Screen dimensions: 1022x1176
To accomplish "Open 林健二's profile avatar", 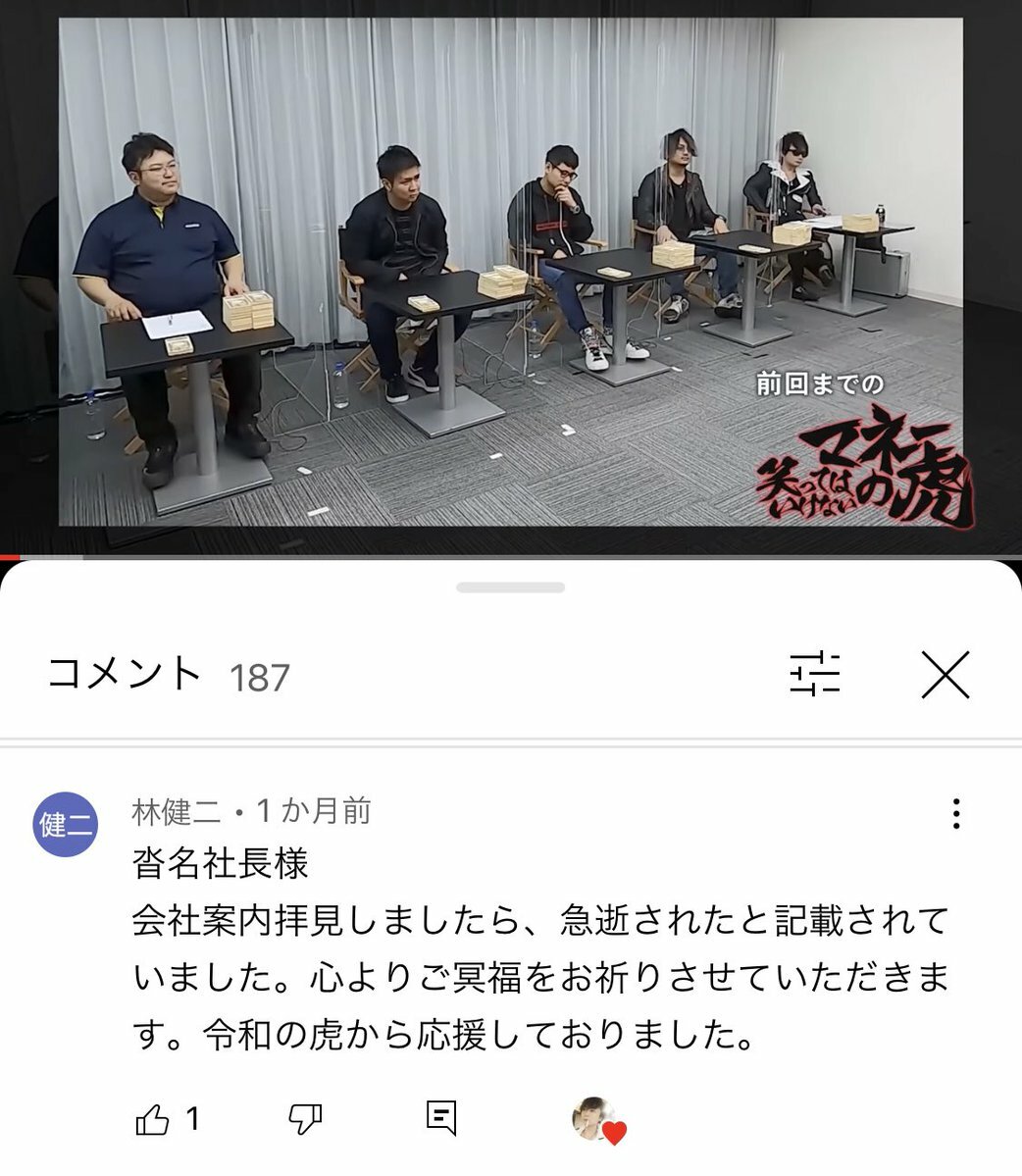I will coord(66,825).
